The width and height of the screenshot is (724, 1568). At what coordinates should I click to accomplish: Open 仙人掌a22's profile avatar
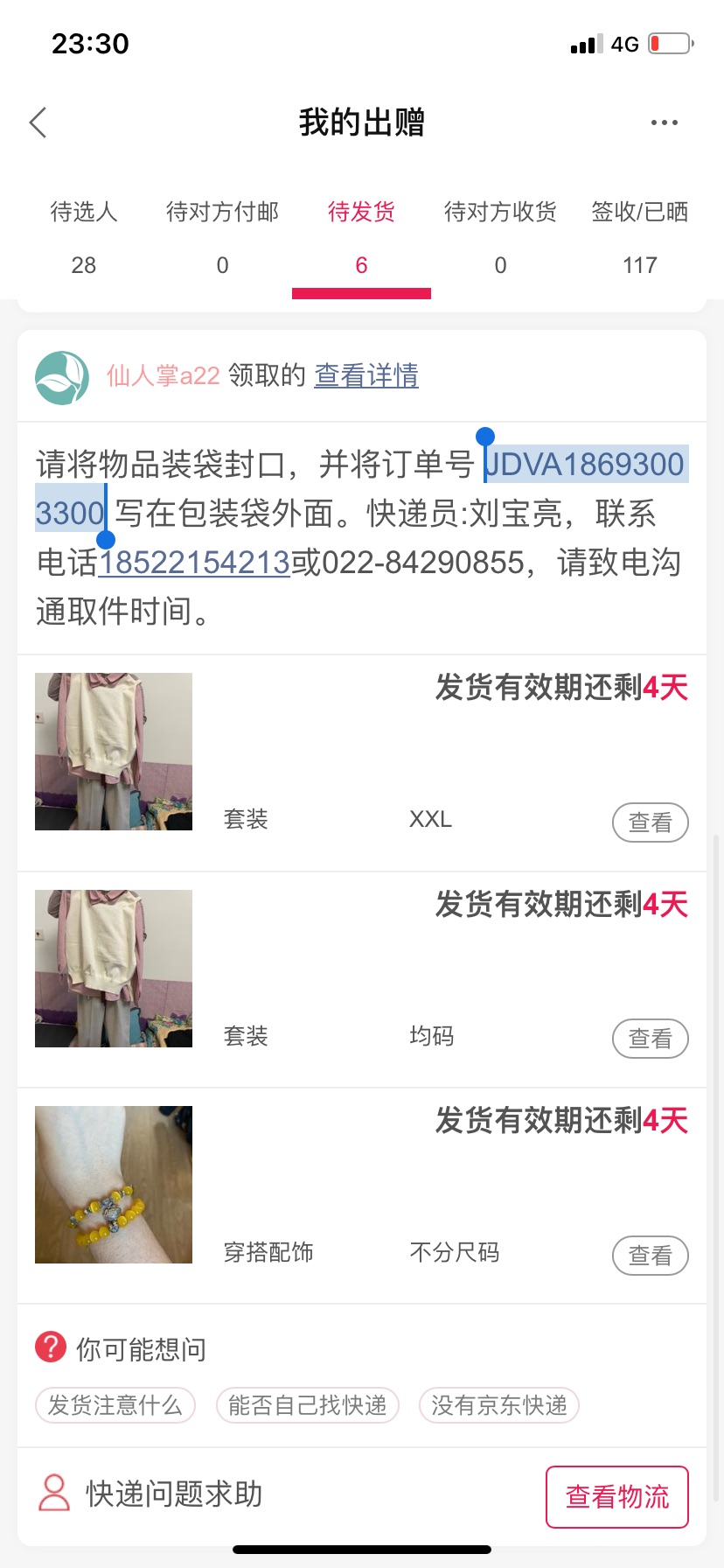coord(62,377)
